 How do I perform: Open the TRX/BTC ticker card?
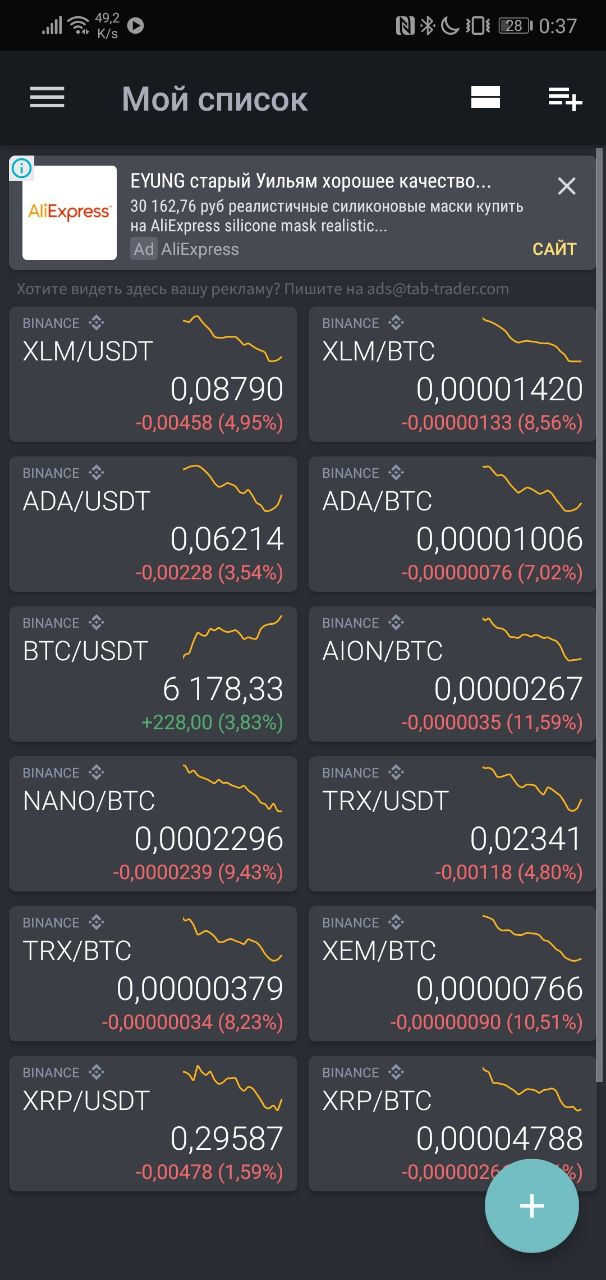click(153, 974)
